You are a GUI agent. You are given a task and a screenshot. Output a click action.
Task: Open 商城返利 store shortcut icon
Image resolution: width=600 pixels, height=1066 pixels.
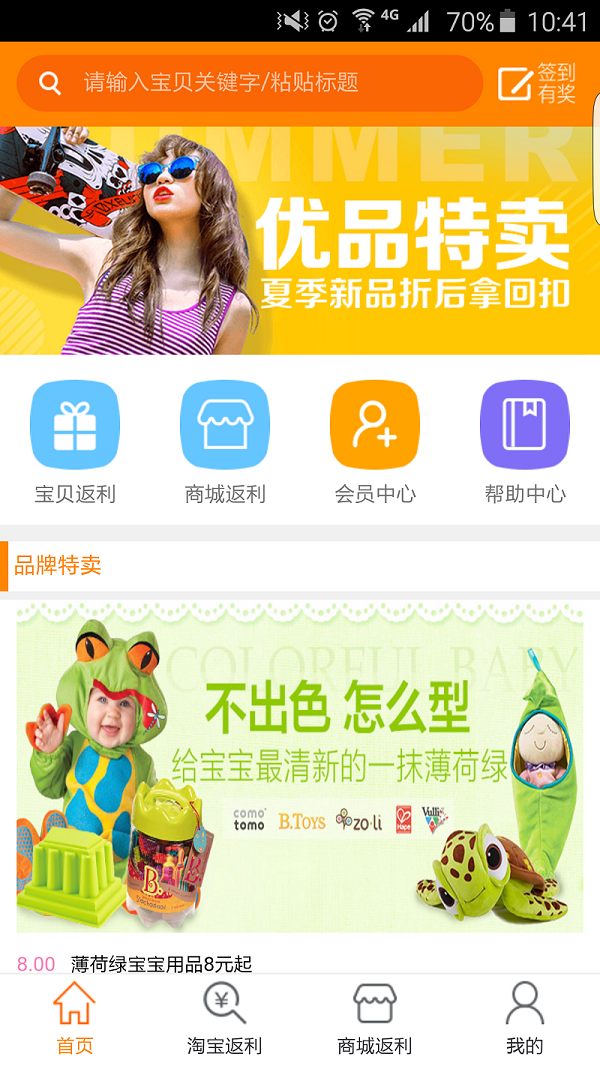point(225,425)
